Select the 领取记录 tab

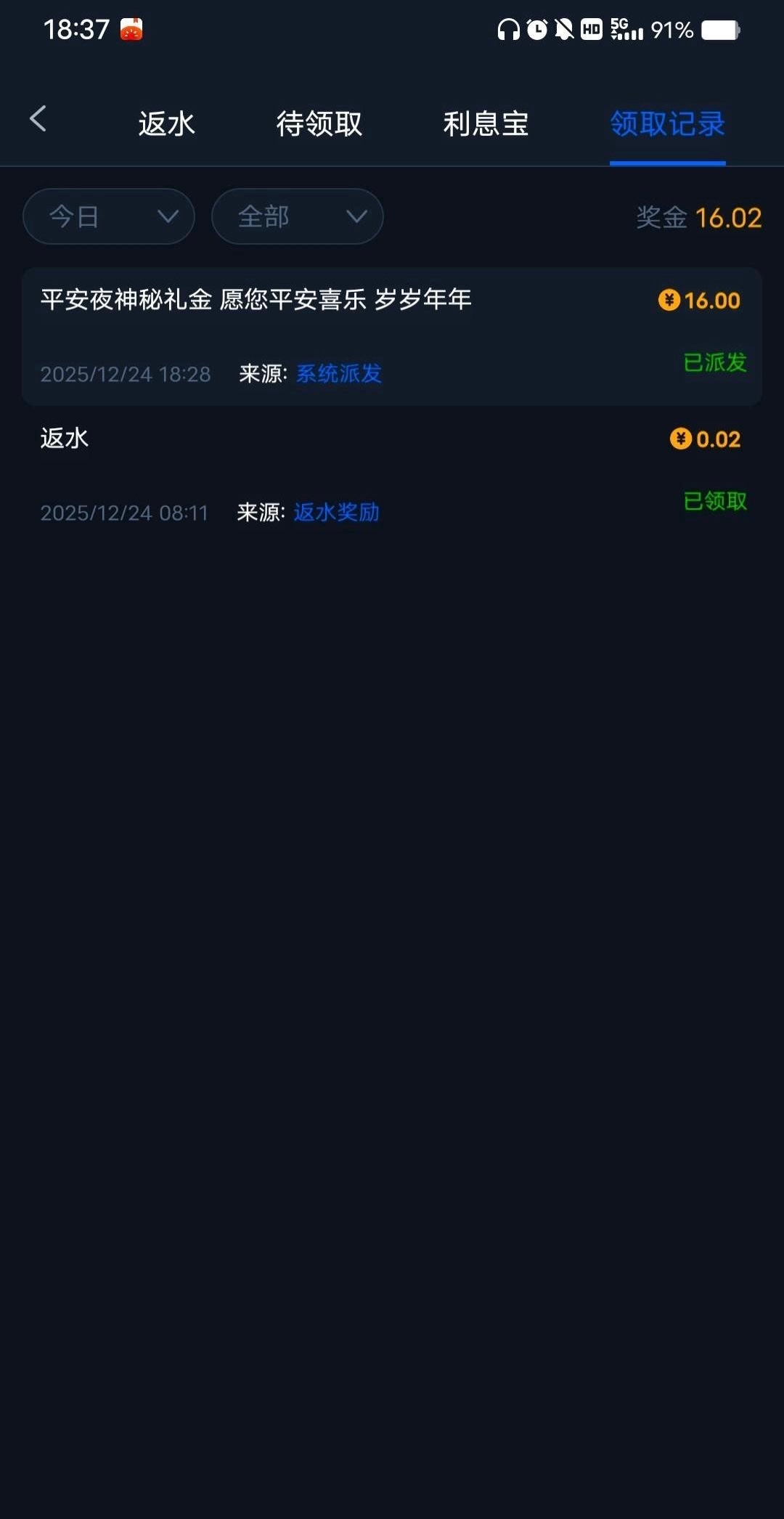coord(667,124)
